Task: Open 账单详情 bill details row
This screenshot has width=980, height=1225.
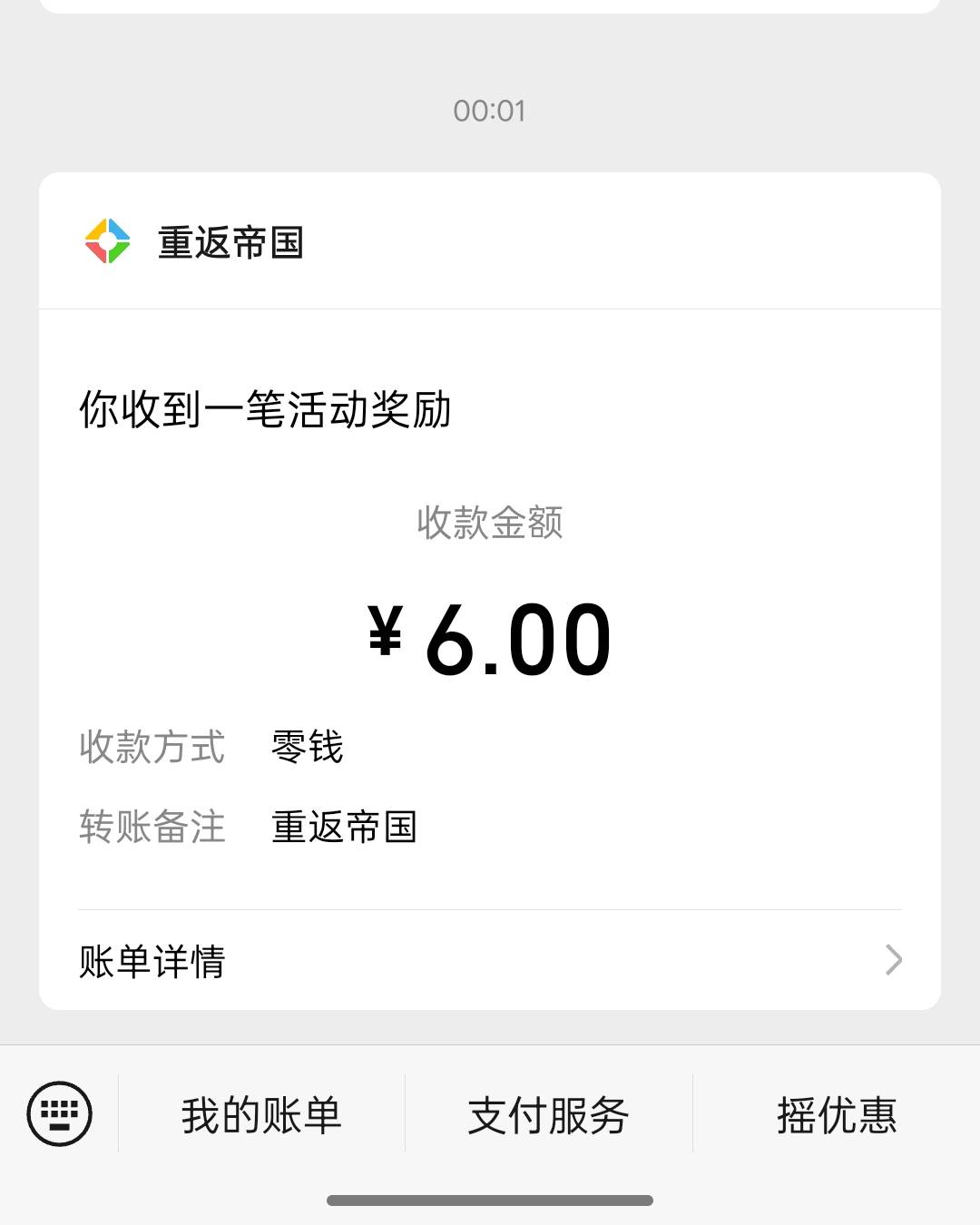Action: pos(490,960)
